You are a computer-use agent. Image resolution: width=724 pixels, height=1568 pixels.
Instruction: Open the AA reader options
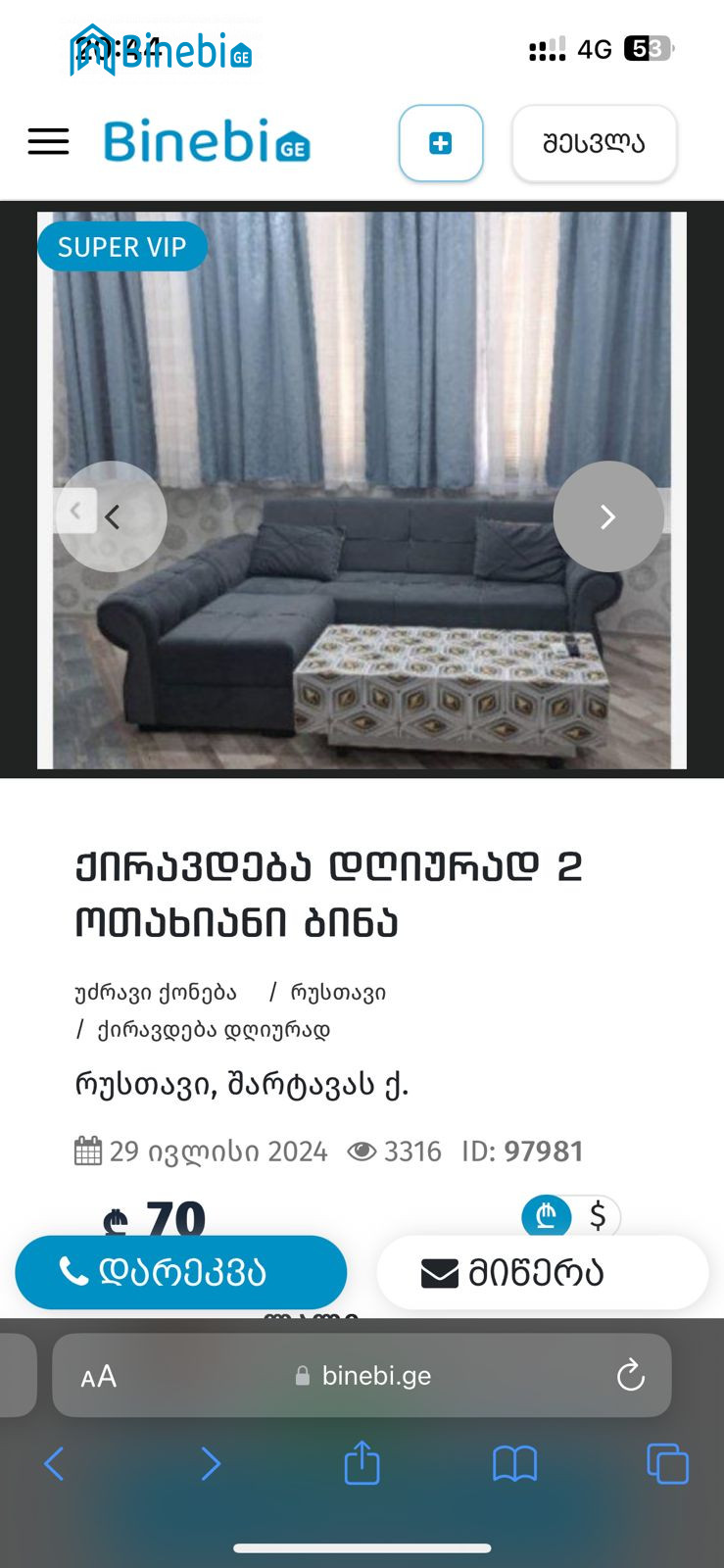click(x=98, y=1377)
